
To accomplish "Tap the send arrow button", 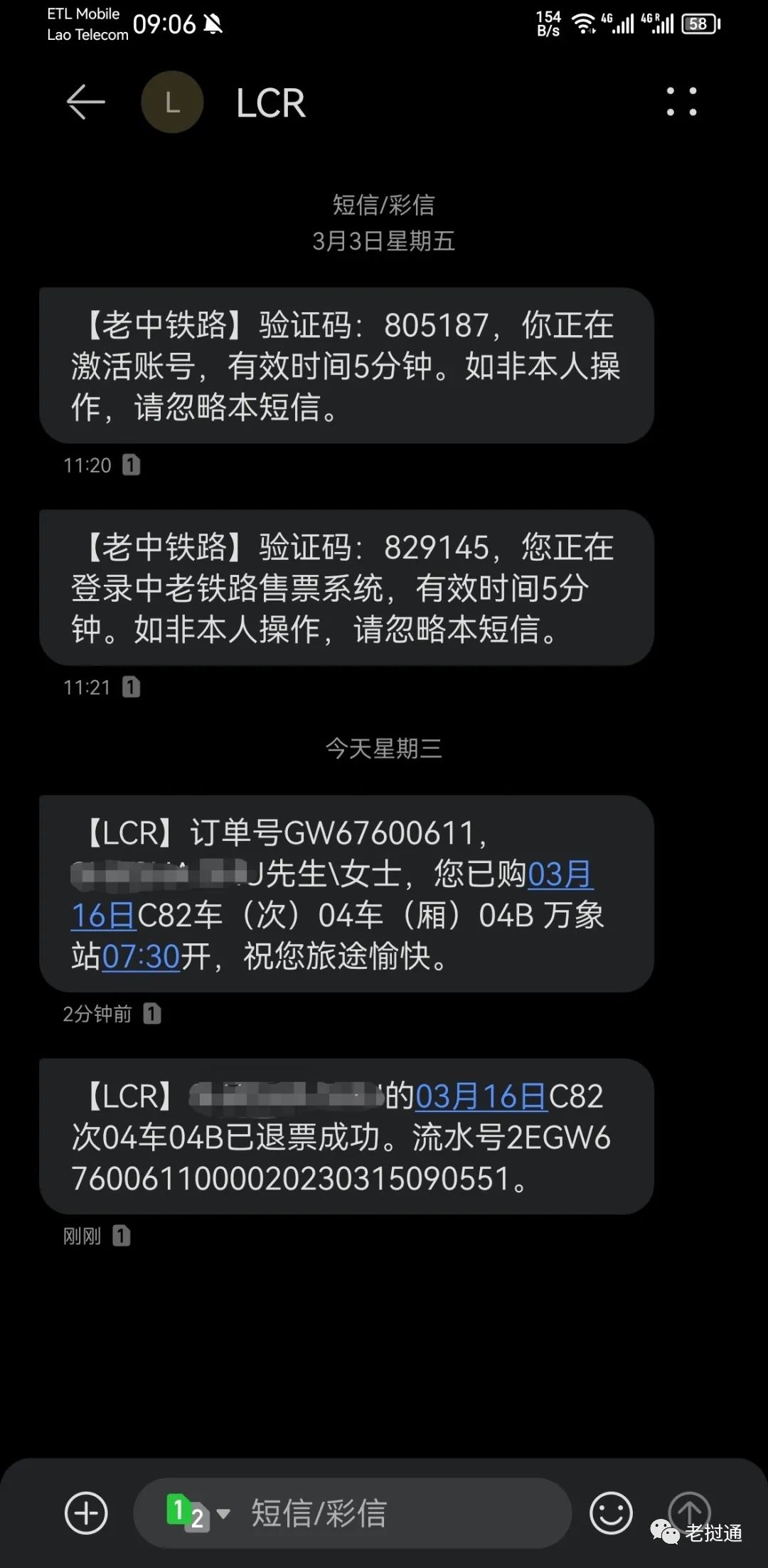I will [x=688, y=1508].
